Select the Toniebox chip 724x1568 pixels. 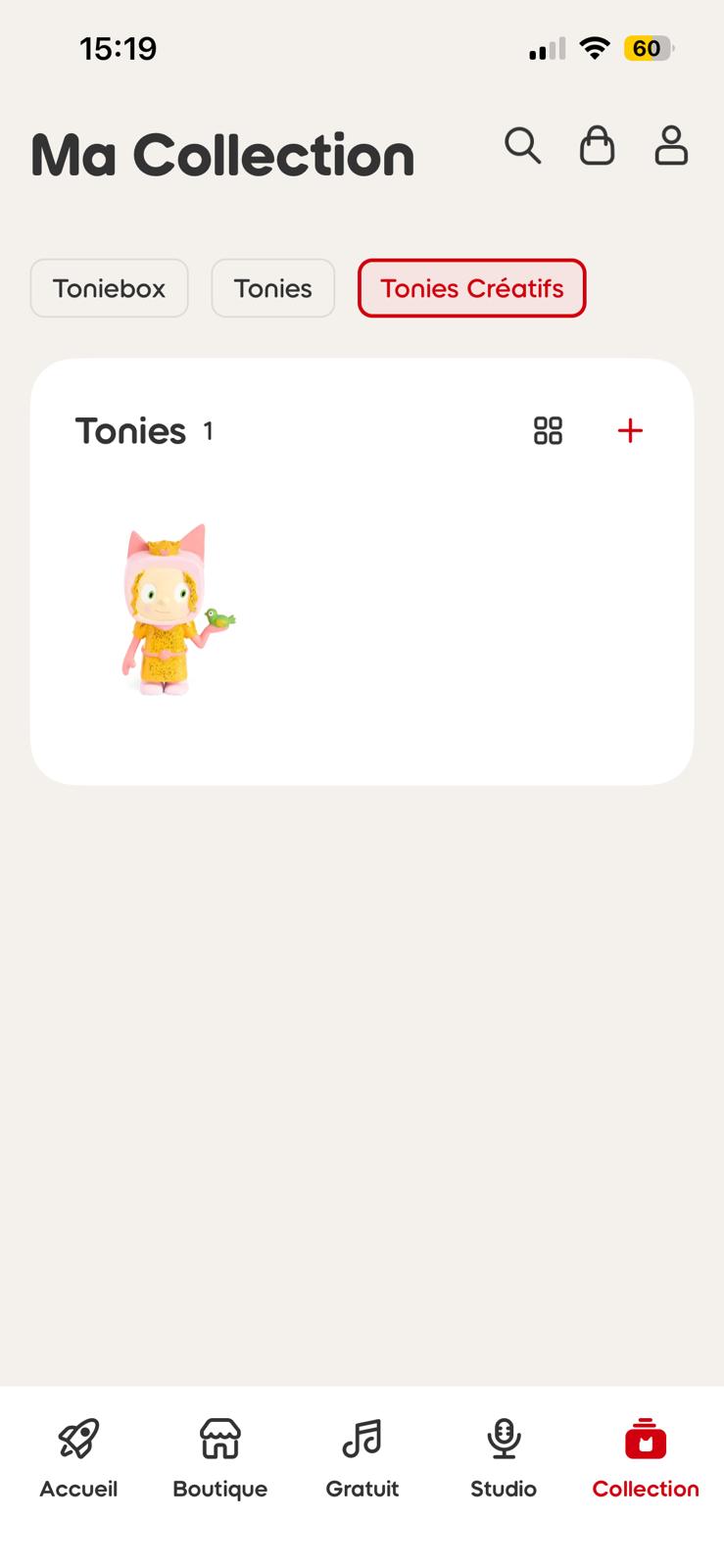pos(109,288)
